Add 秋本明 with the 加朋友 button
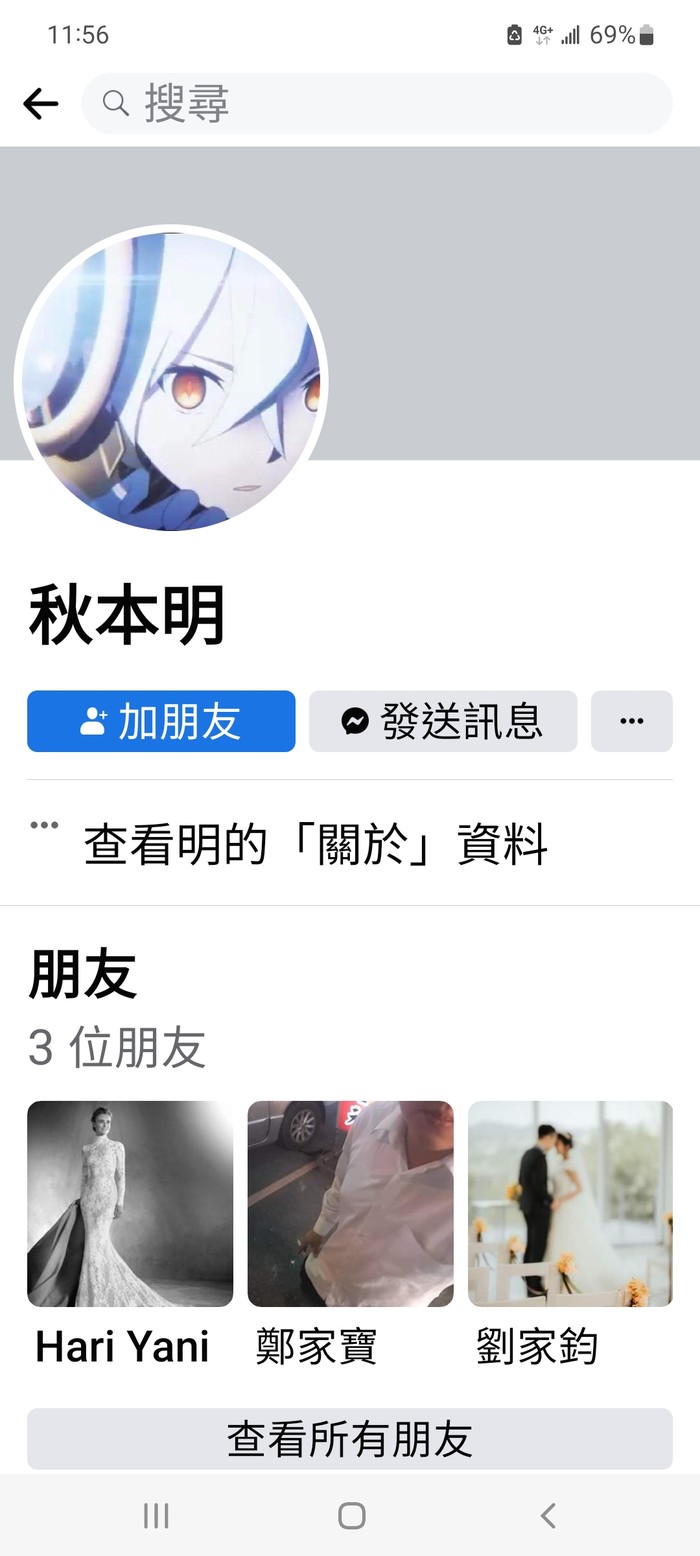700x1556 pixels. click(x=161, y=721)
